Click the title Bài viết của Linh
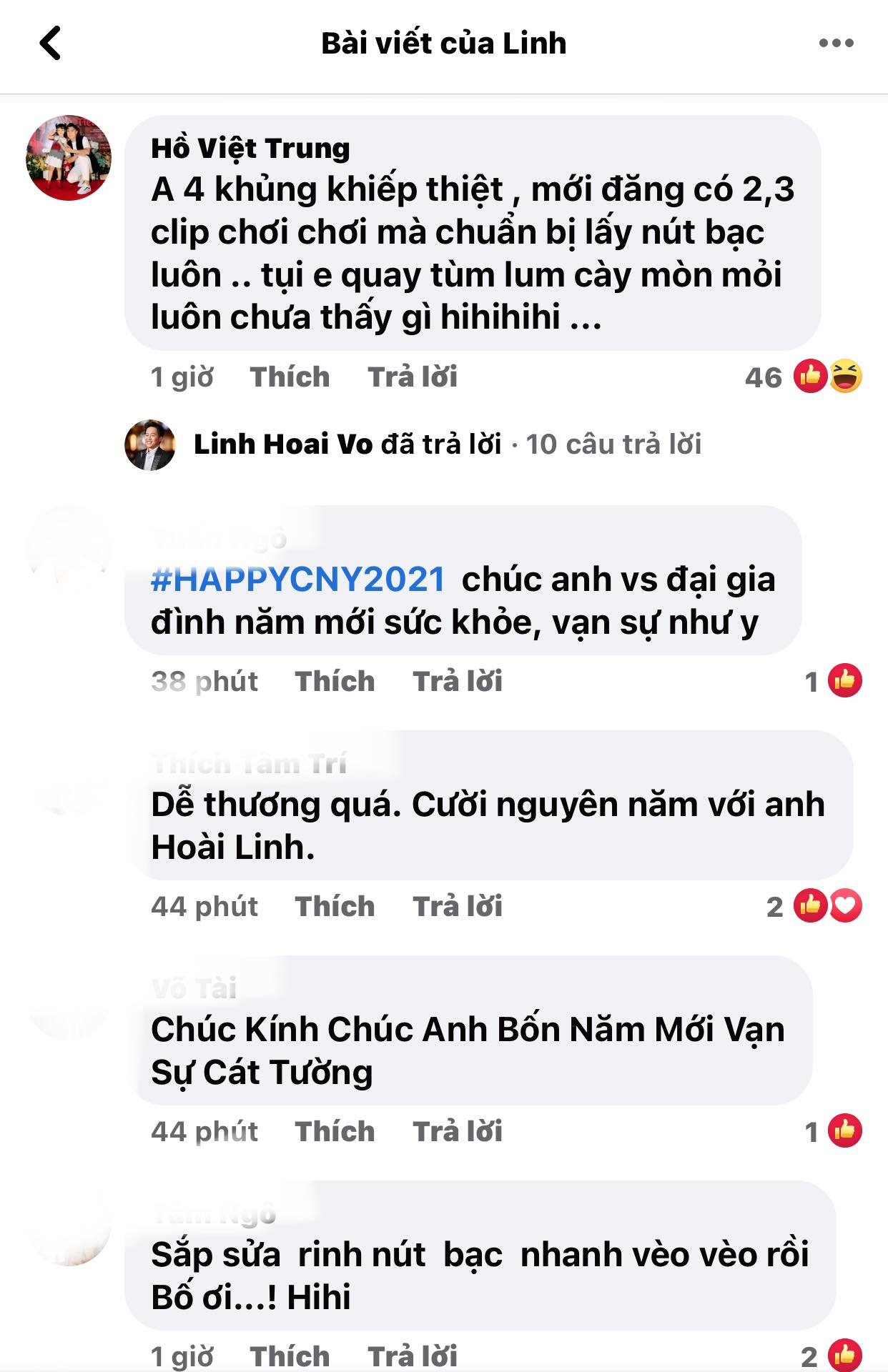 [443, 43]
